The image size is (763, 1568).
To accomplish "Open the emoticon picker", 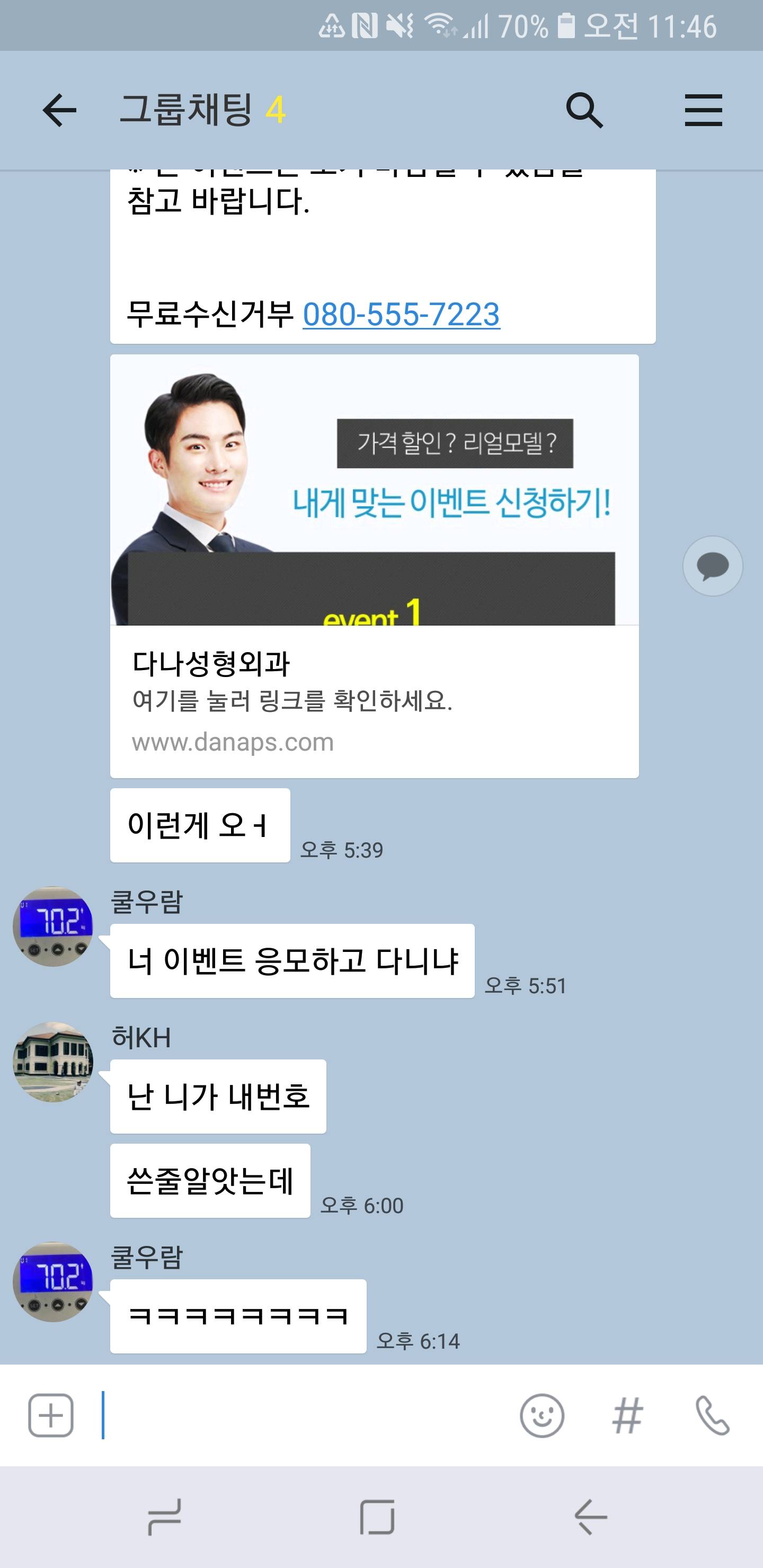I will [542, 1415].
